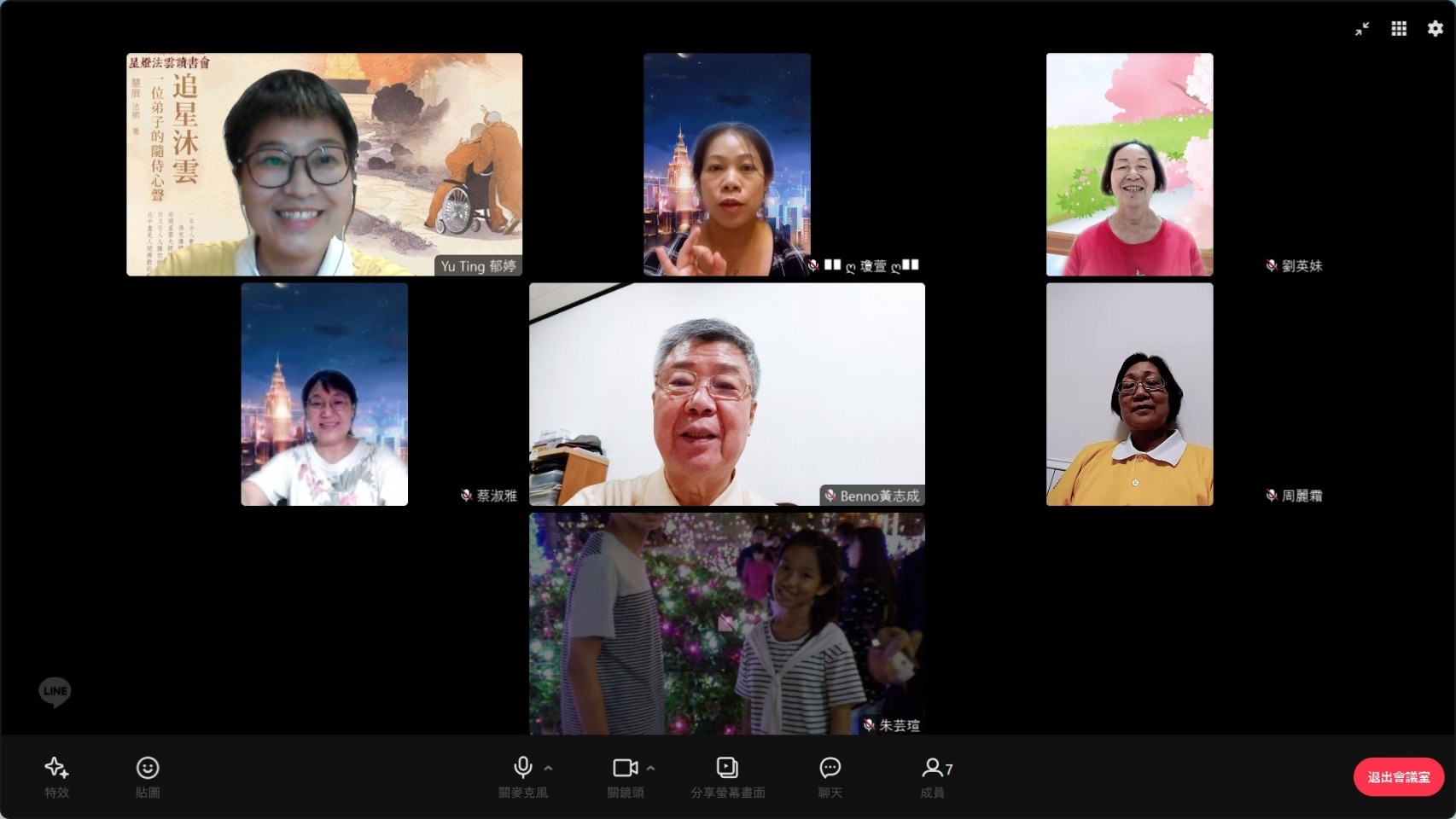Select 周麗霜's video tile
The image size is (1456, 819).
click(x=1129, y=394)
